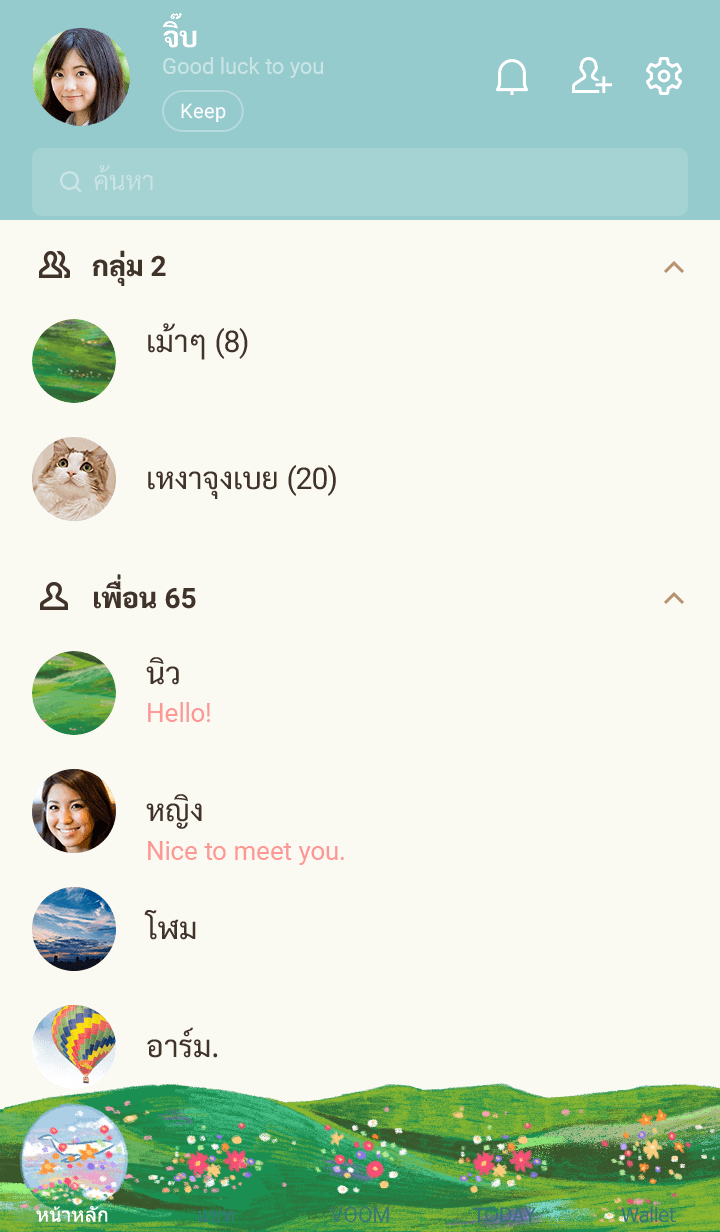Tap the ค้นหา search field
Image resolution: width=720 pixels, height=1232 pixels.
click(360, 182)
